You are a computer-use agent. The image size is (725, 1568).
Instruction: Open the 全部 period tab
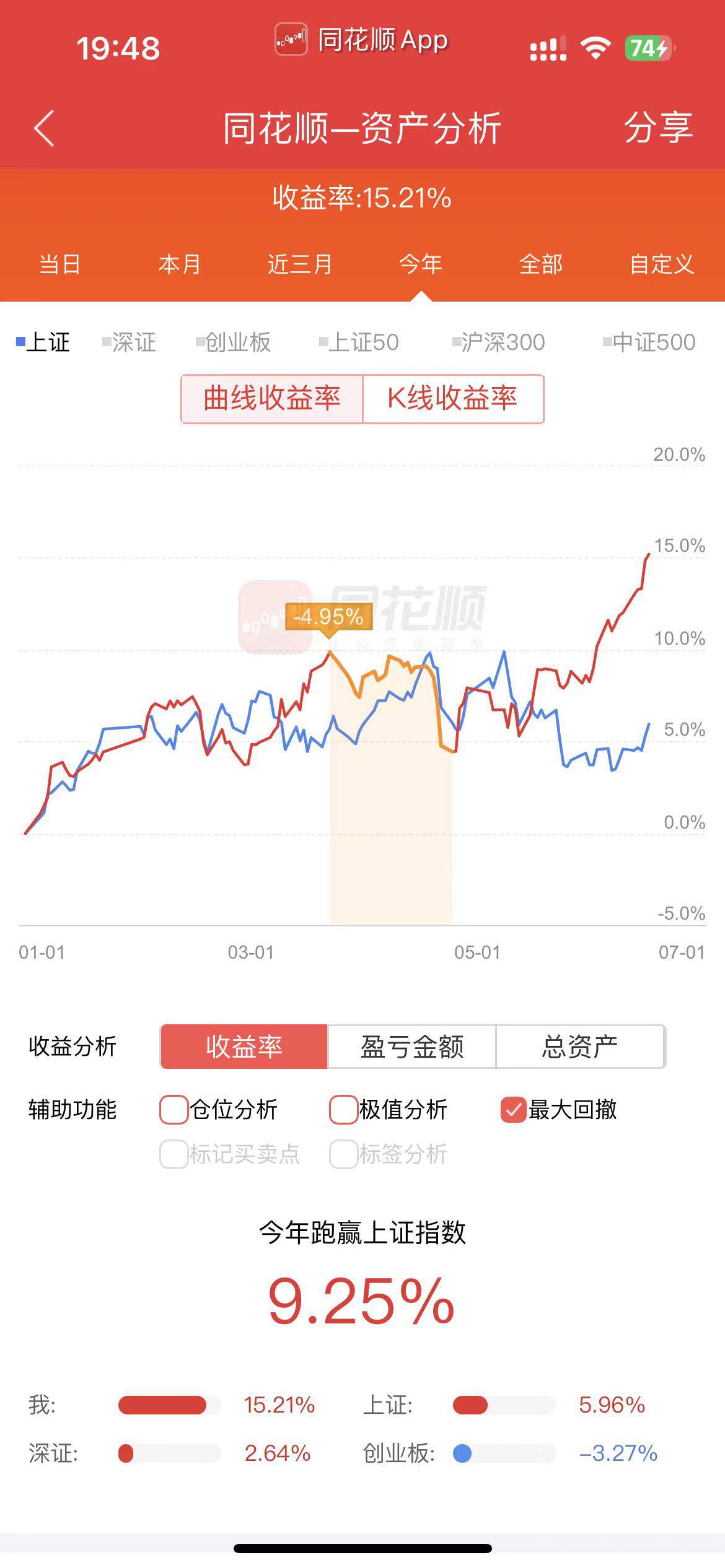pos(541,264)
